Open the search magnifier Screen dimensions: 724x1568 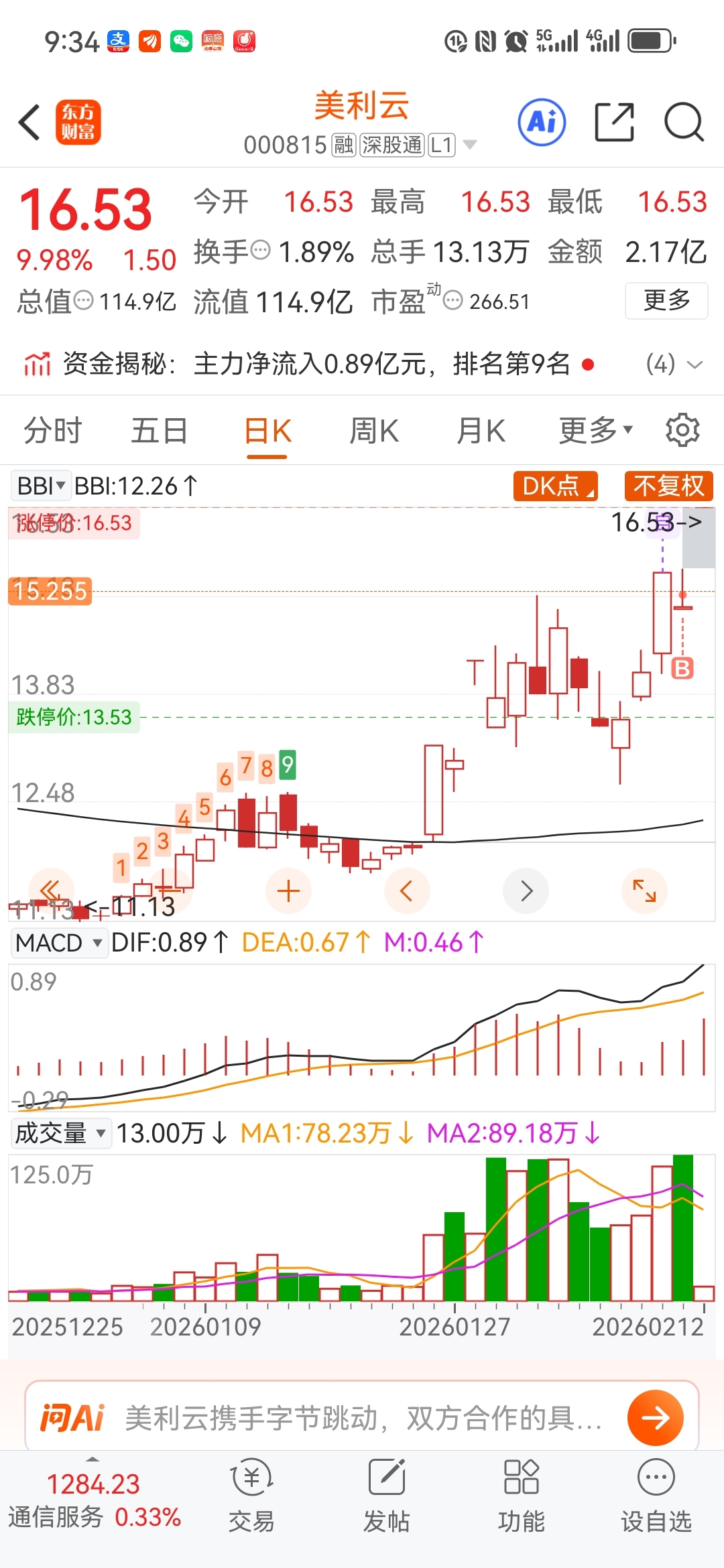click(684, 123)
